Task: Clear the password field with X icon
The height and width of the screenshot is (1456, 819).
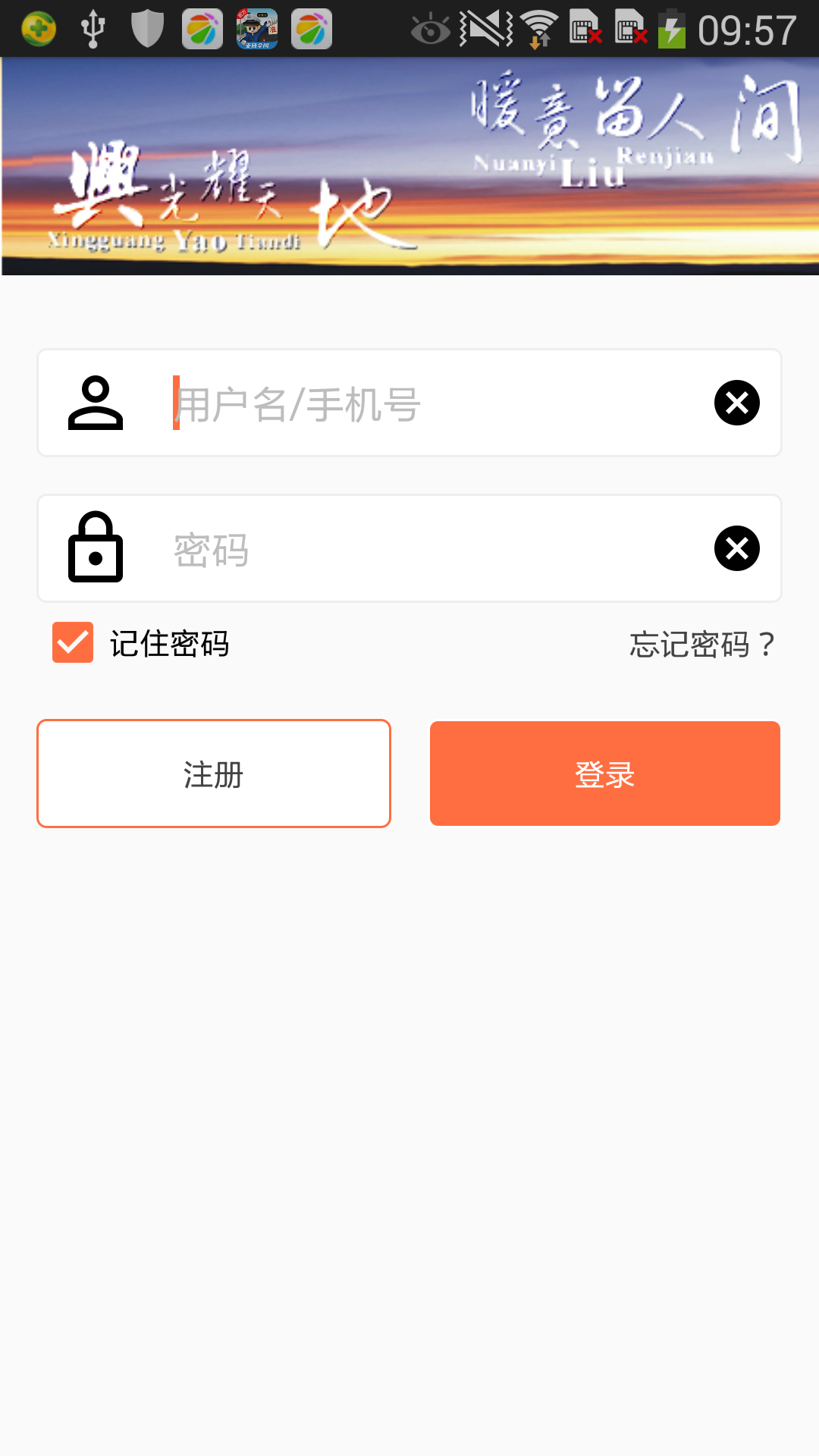Action: (737, 548)
